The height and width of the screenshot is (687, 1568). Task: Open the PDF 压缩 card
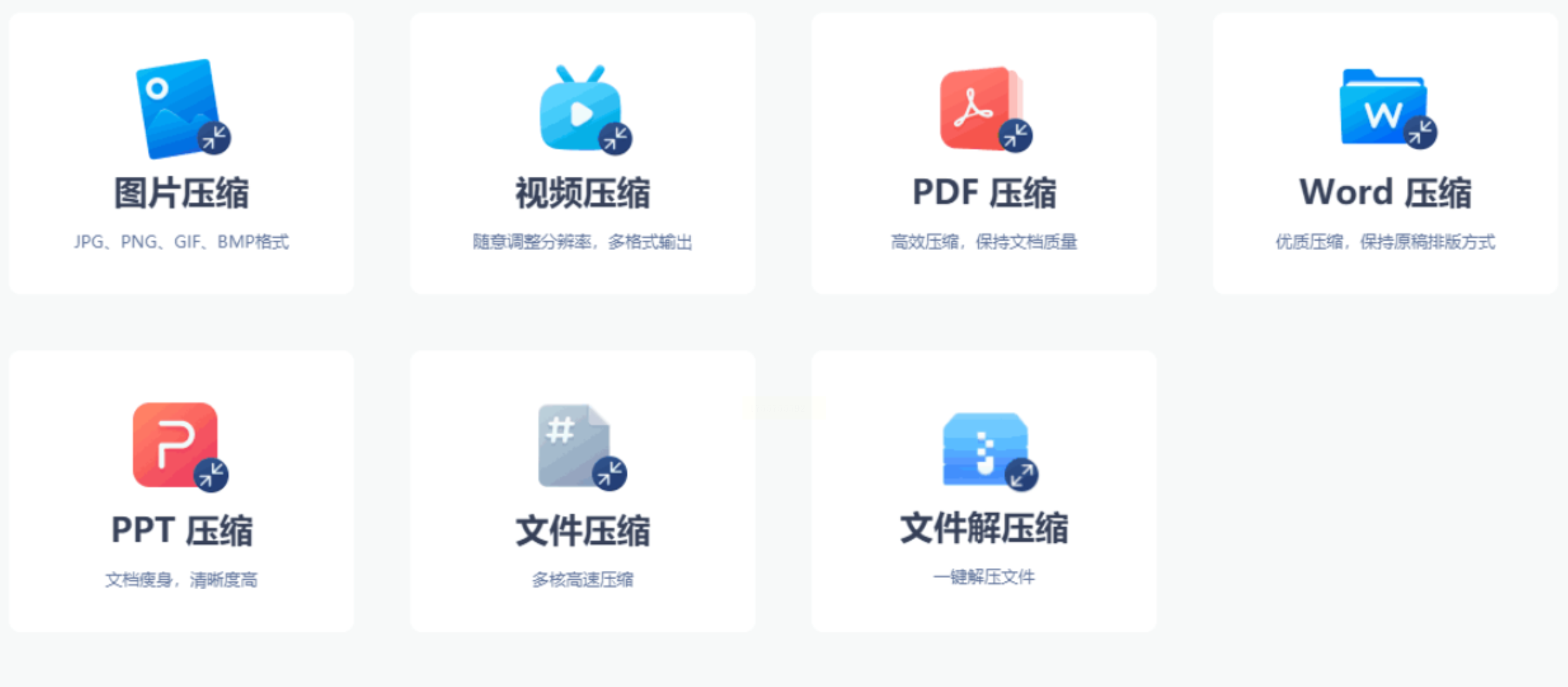click(984, 153)
